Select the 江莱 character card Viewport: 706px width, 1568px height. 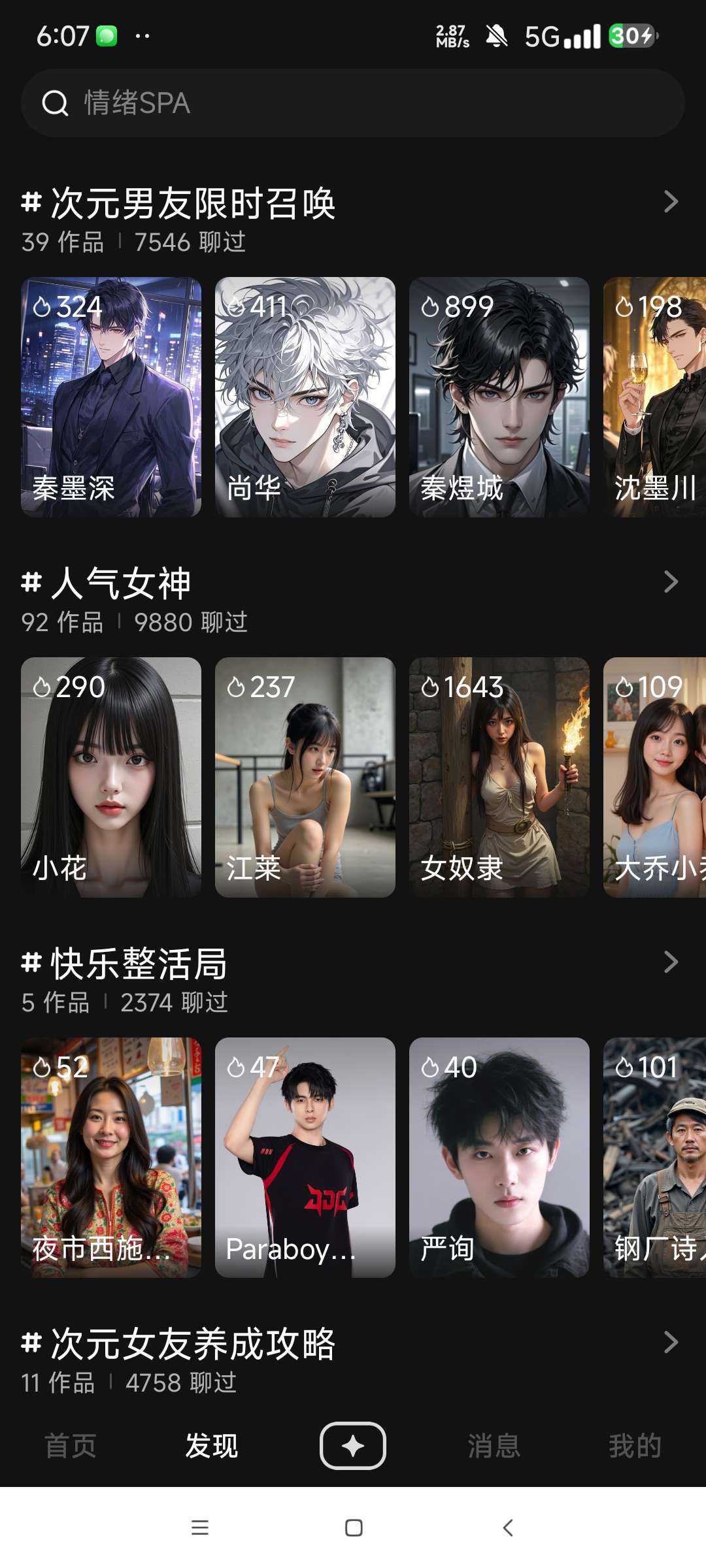click(305, 777)
